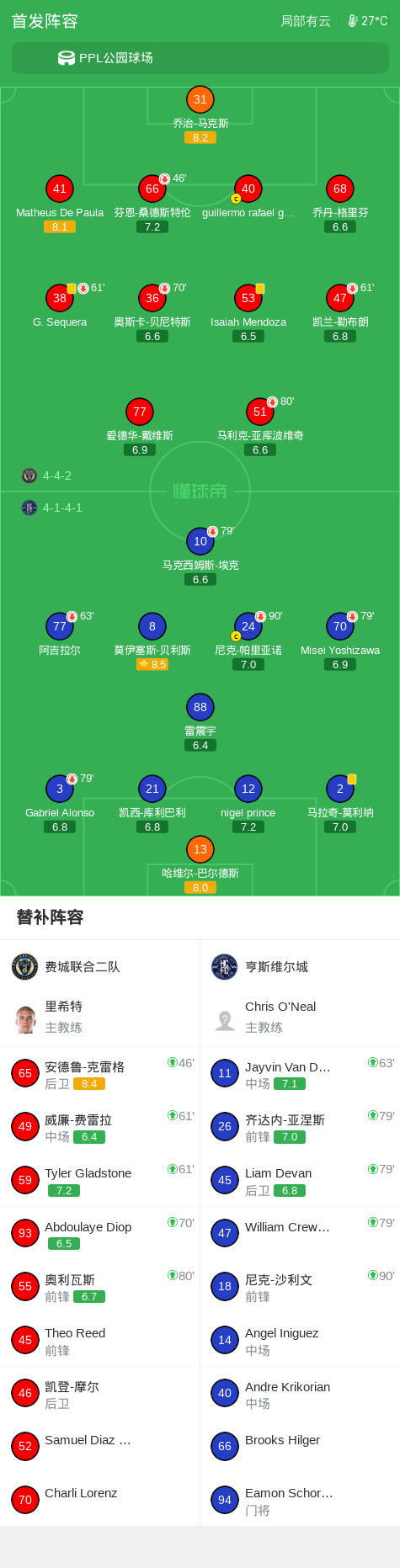Open Misei Yoshizawa's player details
The image size is (400, 1568).
[340, 641]
